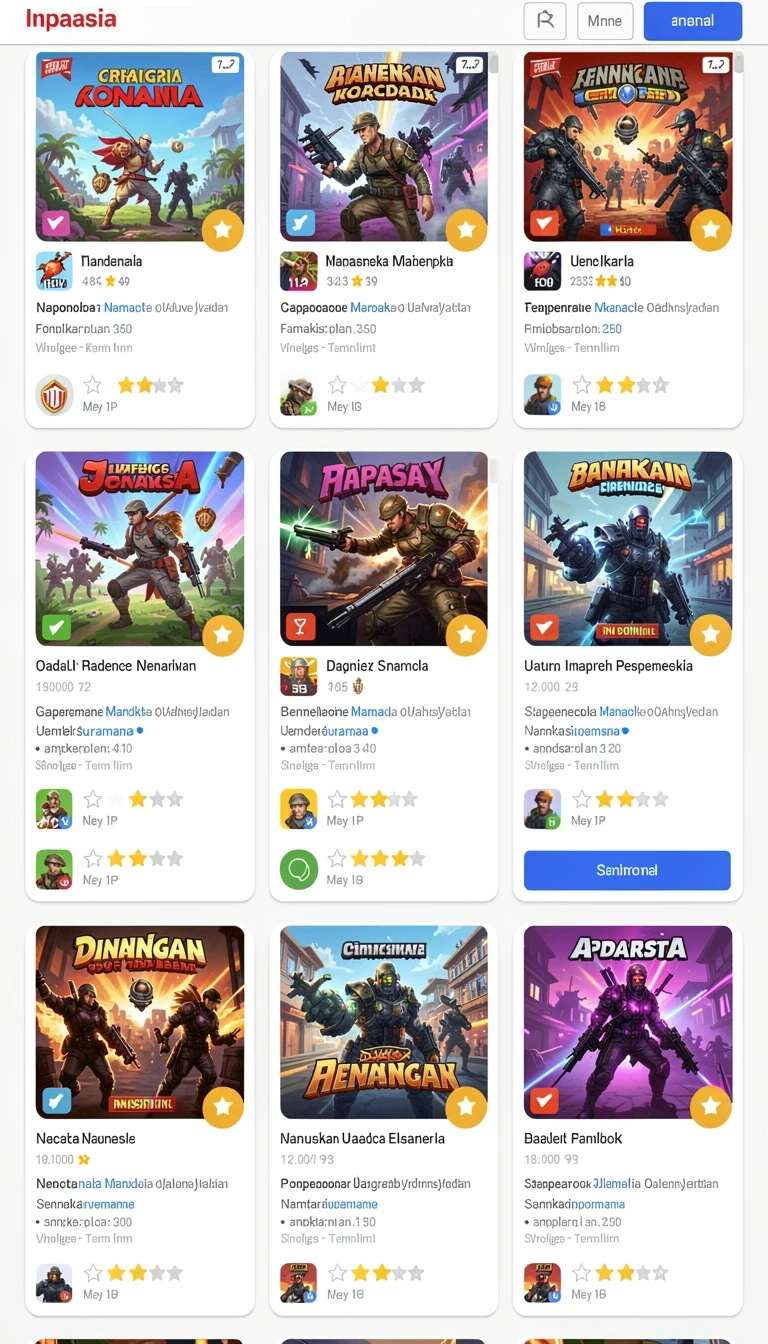This screenshot has width=768, height=1344.
Task: Open the Uenclkarla game card
Action: (x=628, y=239)
